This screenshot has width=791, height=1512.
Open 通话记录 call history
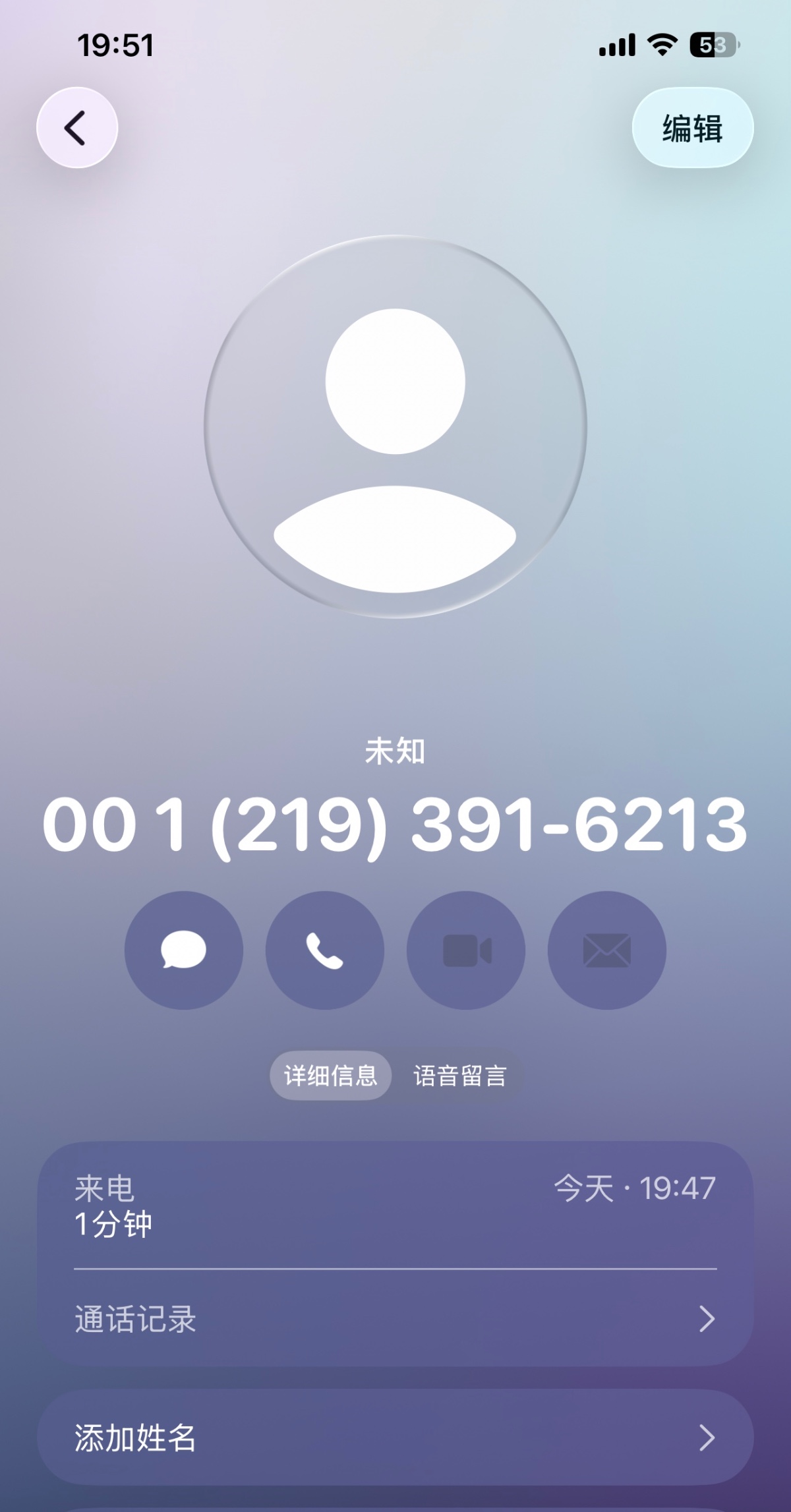coord(395,1319)
